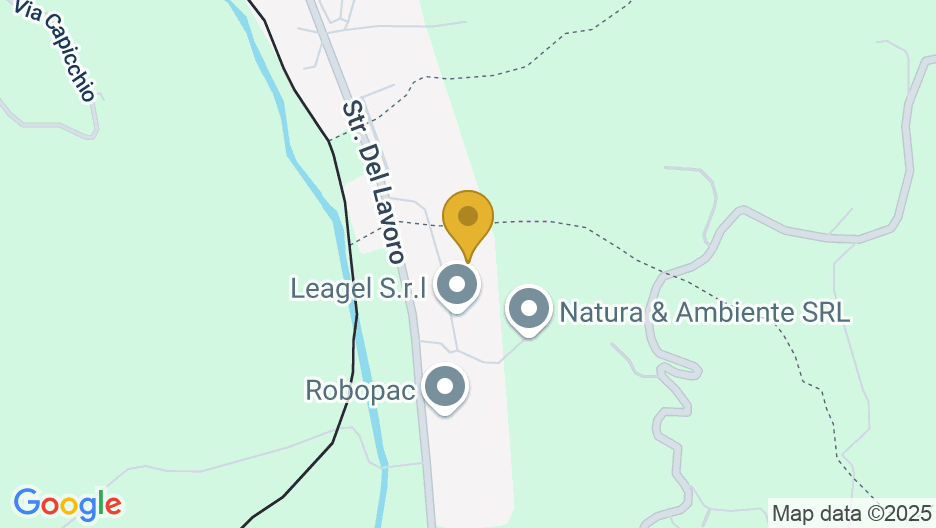Open the Leagel S.r.l place pin
The width and height of the screenshot is (936, 528).
(x=458, y=286)
